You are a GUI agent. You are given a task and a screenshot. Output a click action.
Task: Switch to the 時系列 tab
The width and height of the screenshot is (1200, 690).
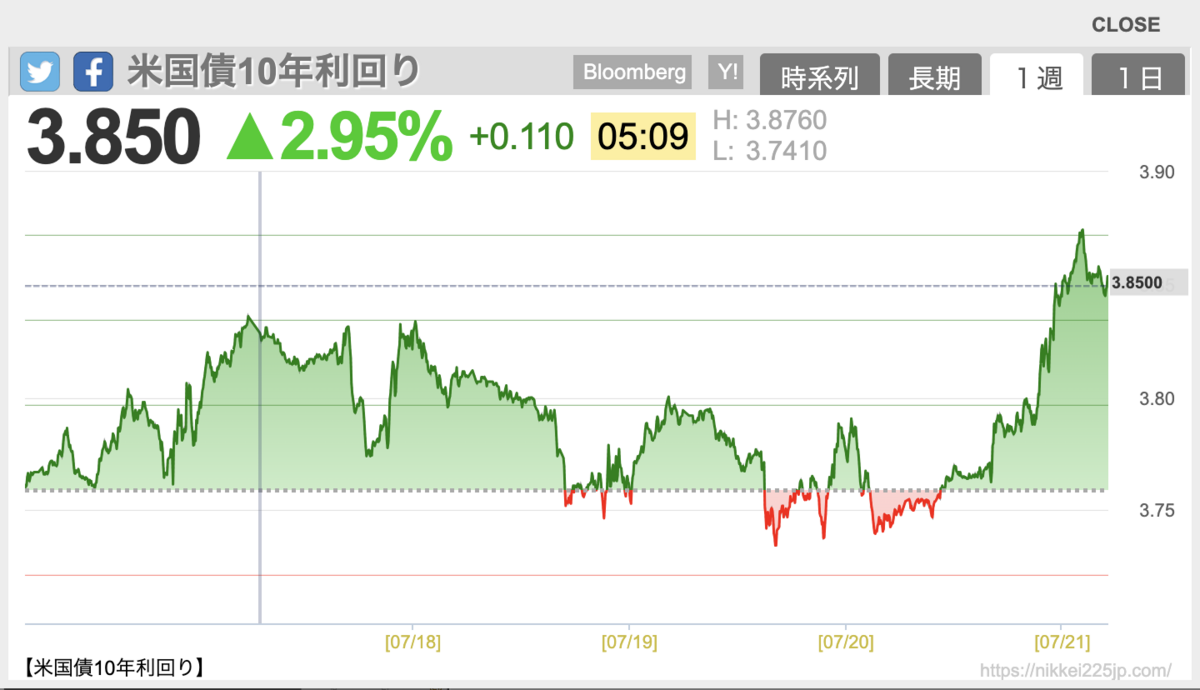point(820,75)
